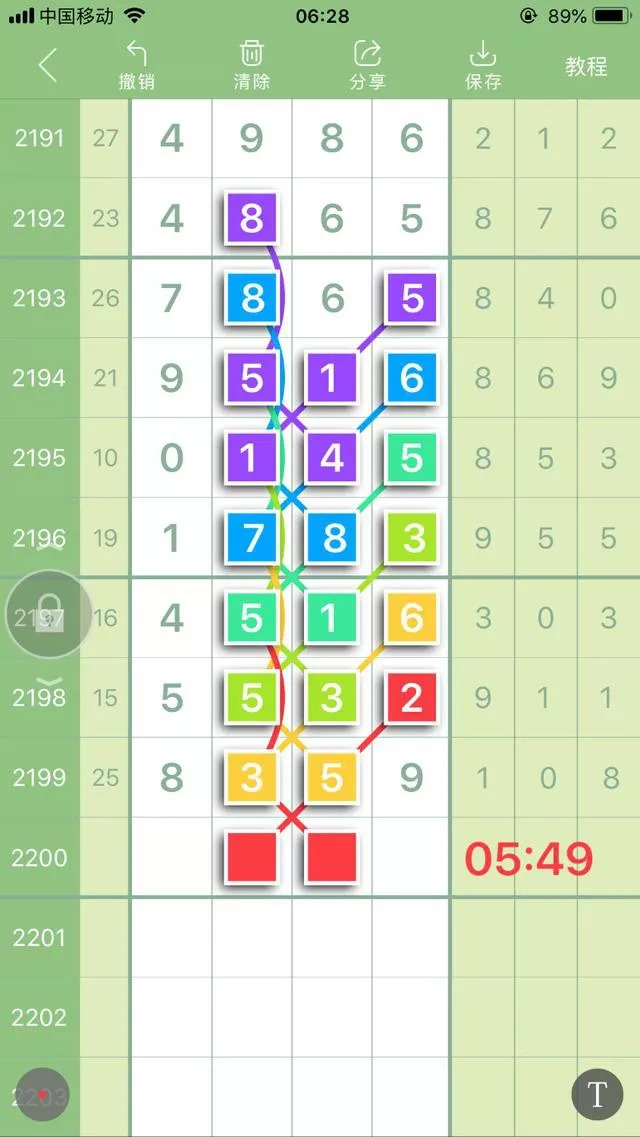The image size is (640, 1137).
Task: Clear all marks with 清除
Action: (252, 66)
